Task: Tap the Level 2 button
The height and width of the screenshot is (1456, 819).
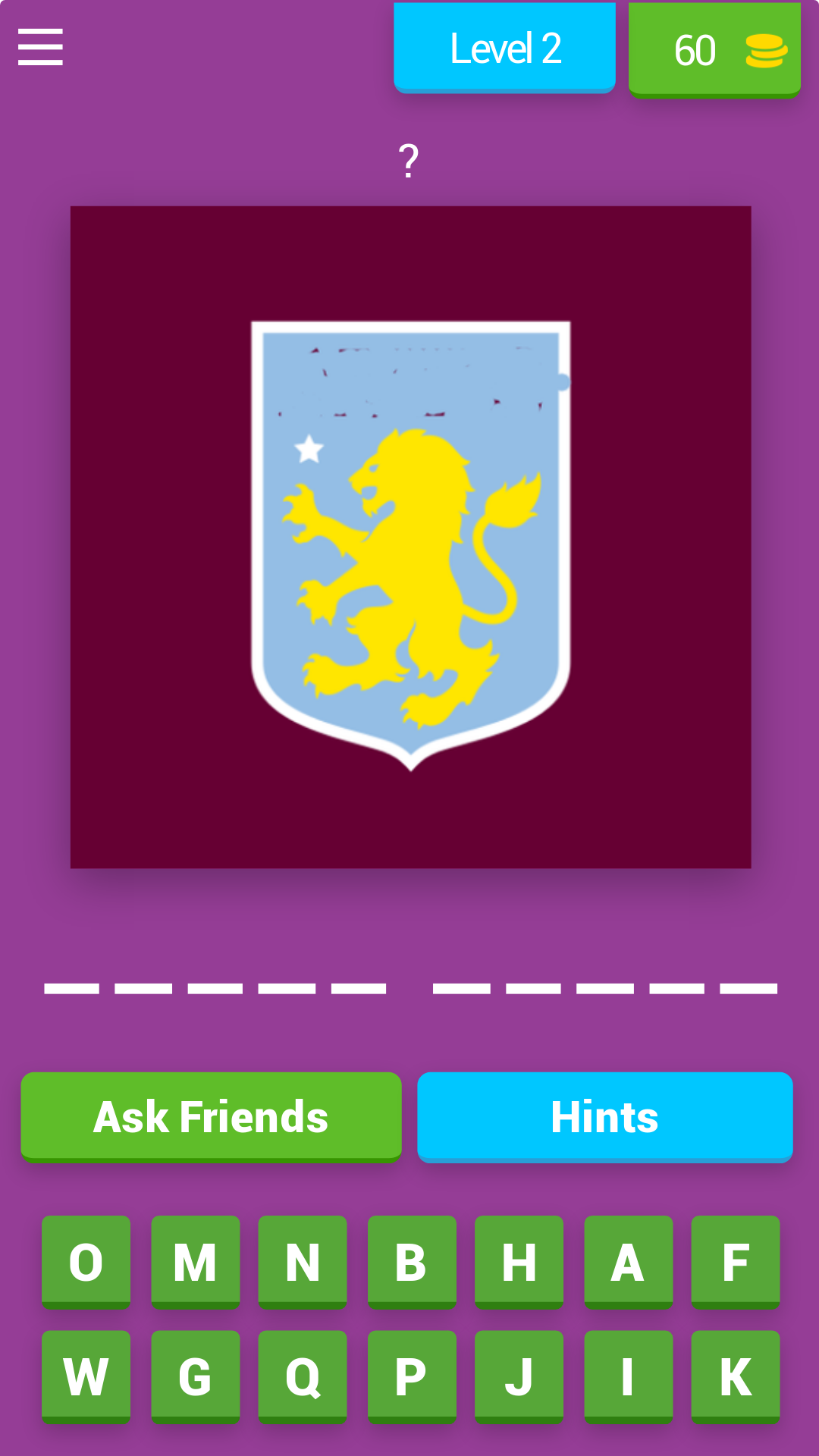Action: pyautogui.click(x=504, y=48)
